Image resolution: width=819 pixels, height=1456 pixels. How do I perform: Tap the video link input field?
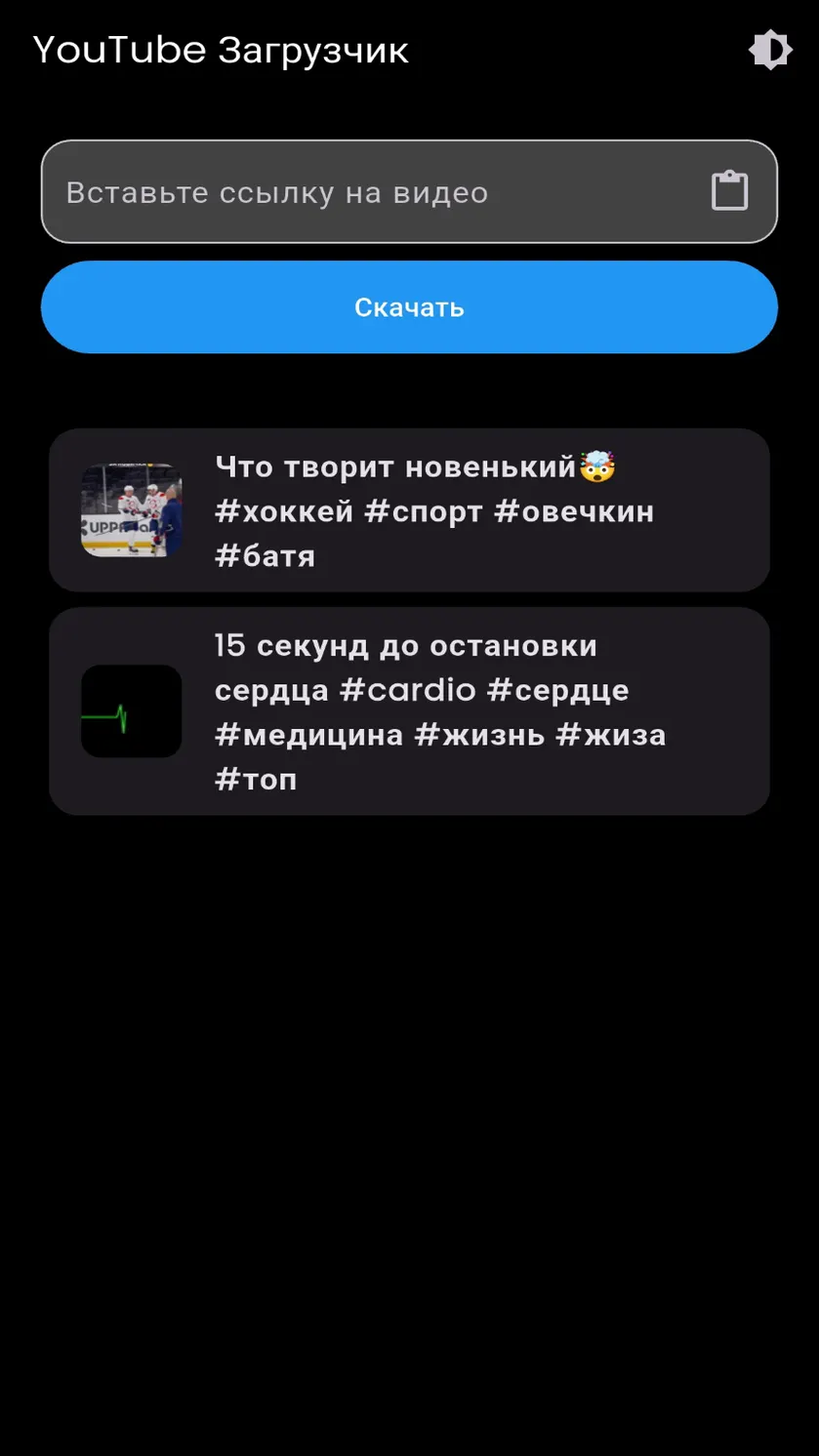(409, 191)
